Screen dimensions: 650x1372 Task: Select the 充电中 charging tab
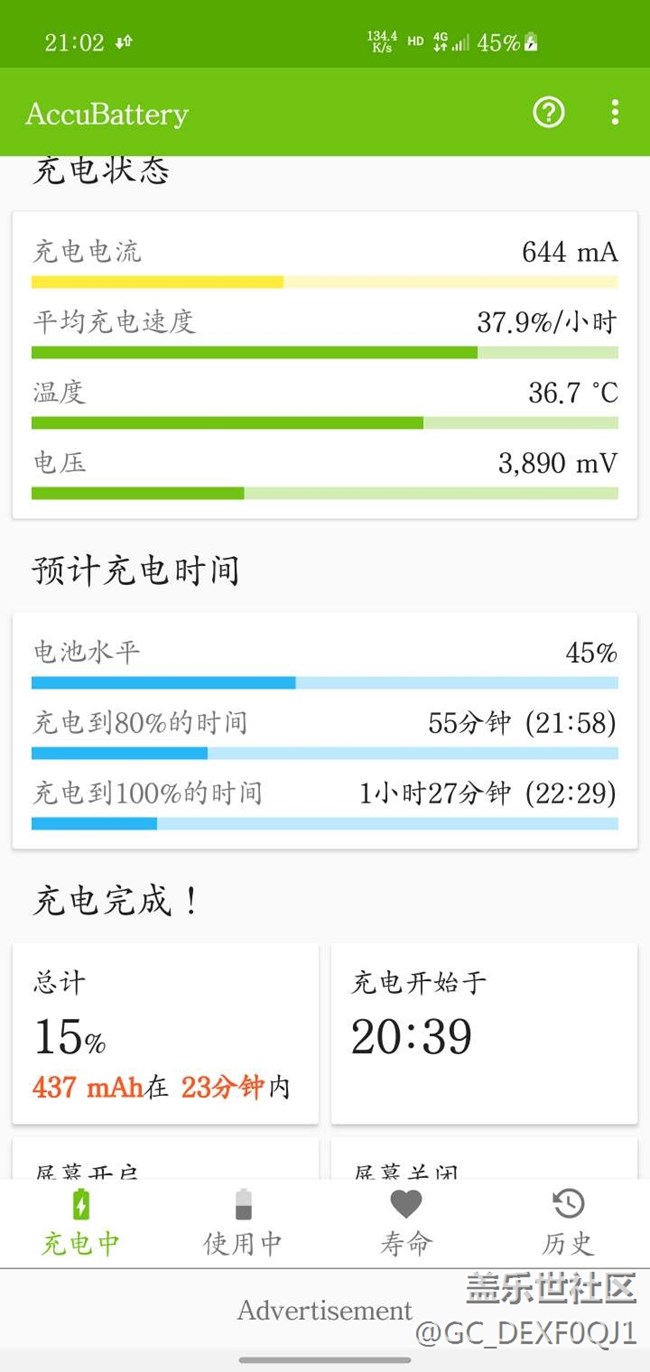pyautogui.click(x=81, y=1222)
